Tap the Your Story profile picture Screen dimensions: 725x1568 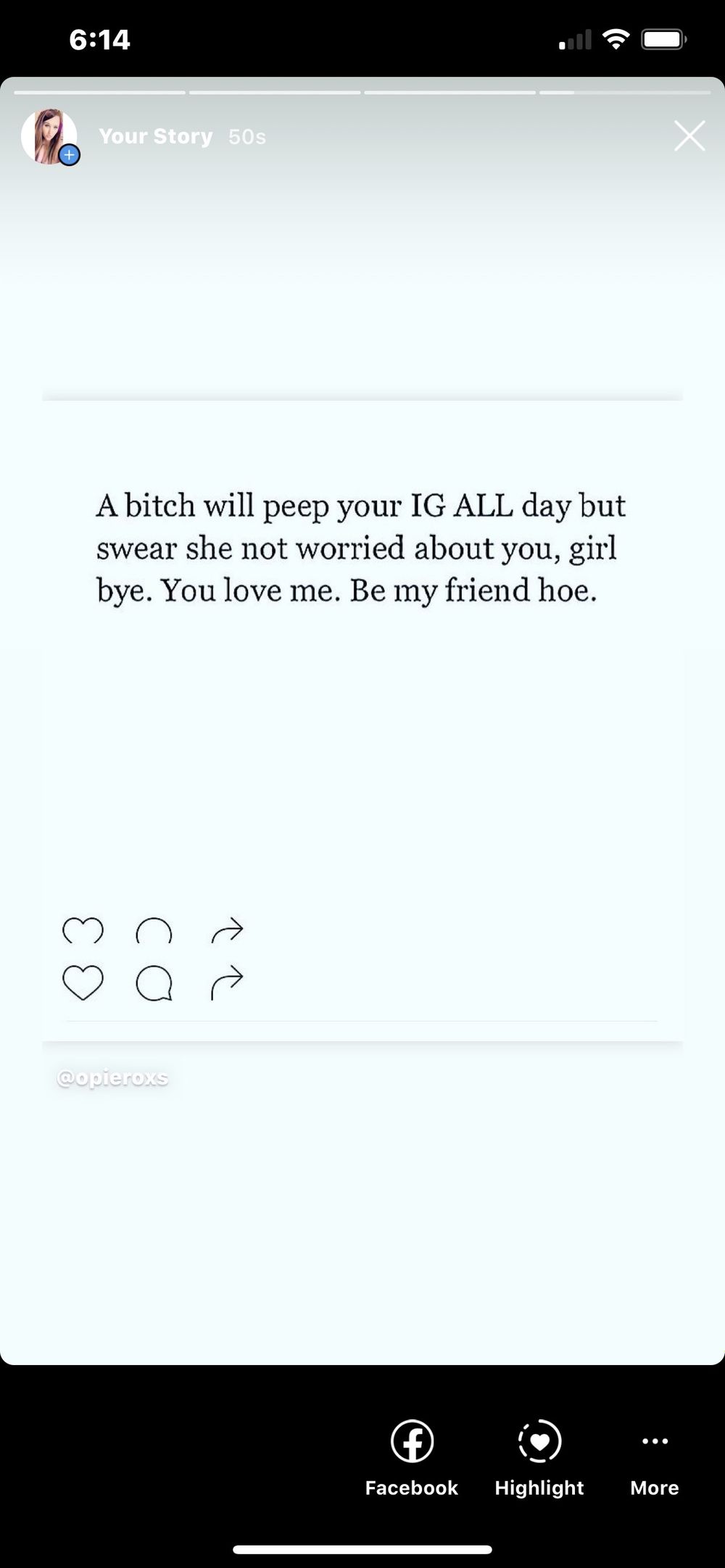point(49,137)
